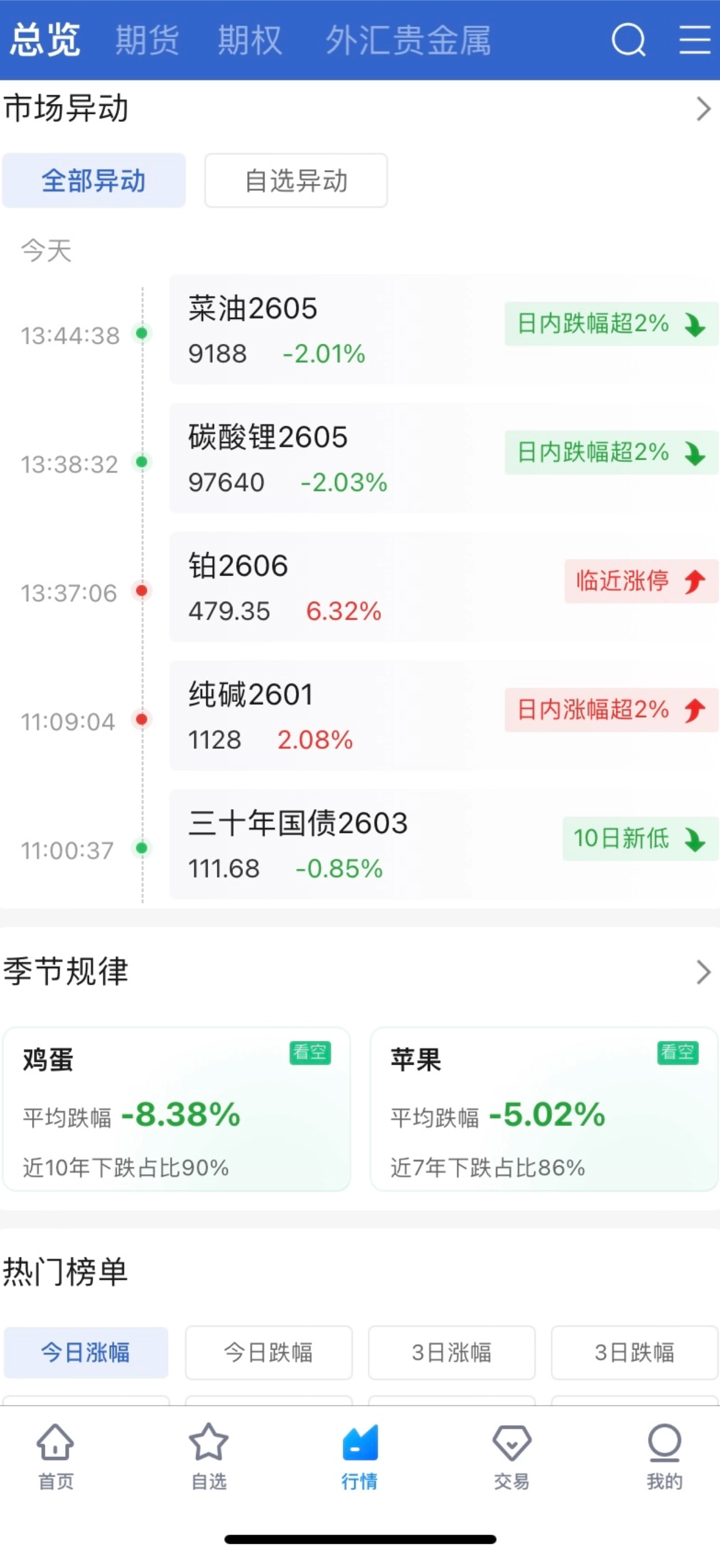Open the 纯碱2601 alert row

click(x=443, y=715)
